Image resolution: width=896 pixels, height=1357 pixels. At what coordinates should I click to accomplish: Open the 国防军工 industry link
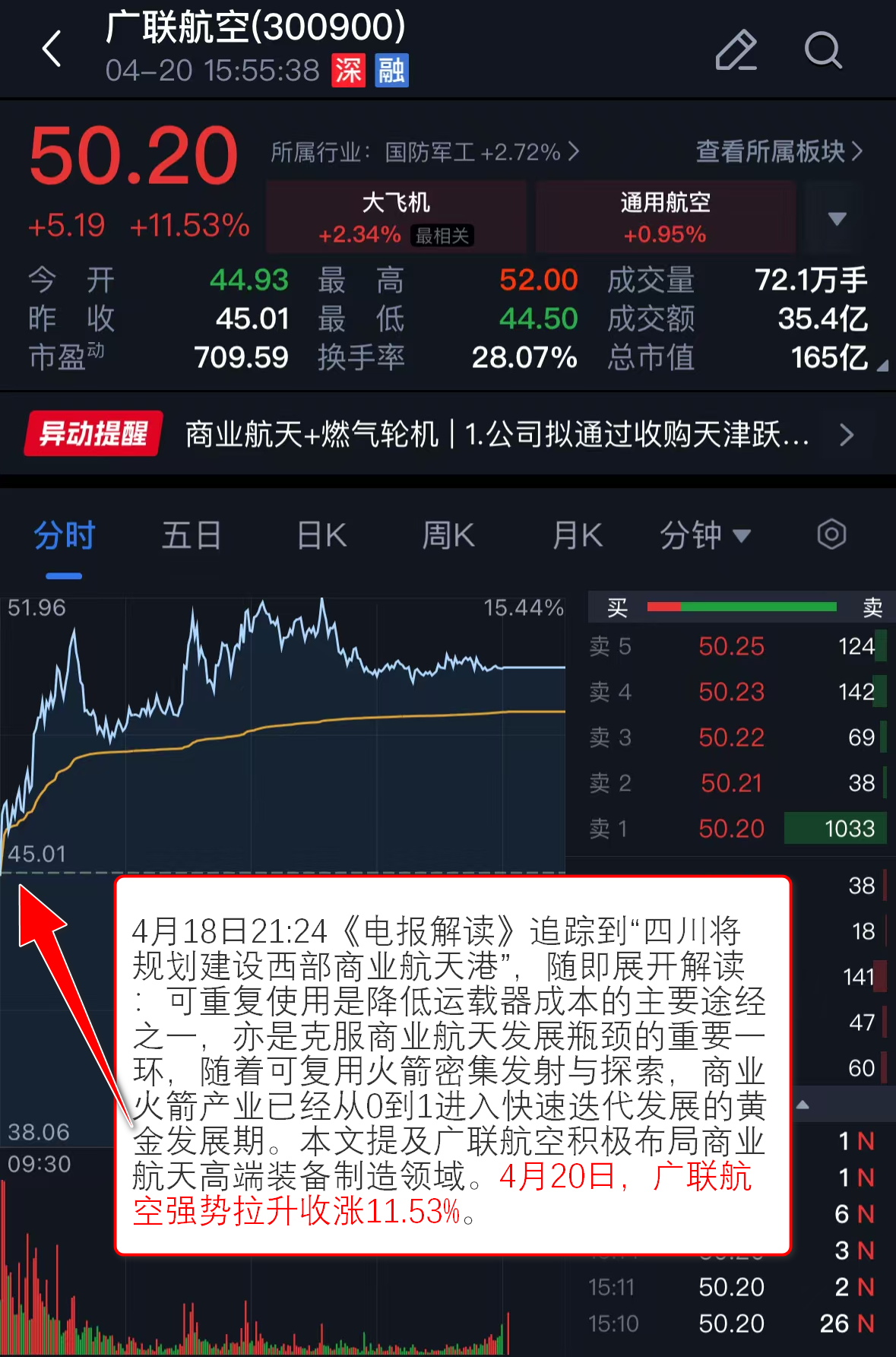(426, 152)
